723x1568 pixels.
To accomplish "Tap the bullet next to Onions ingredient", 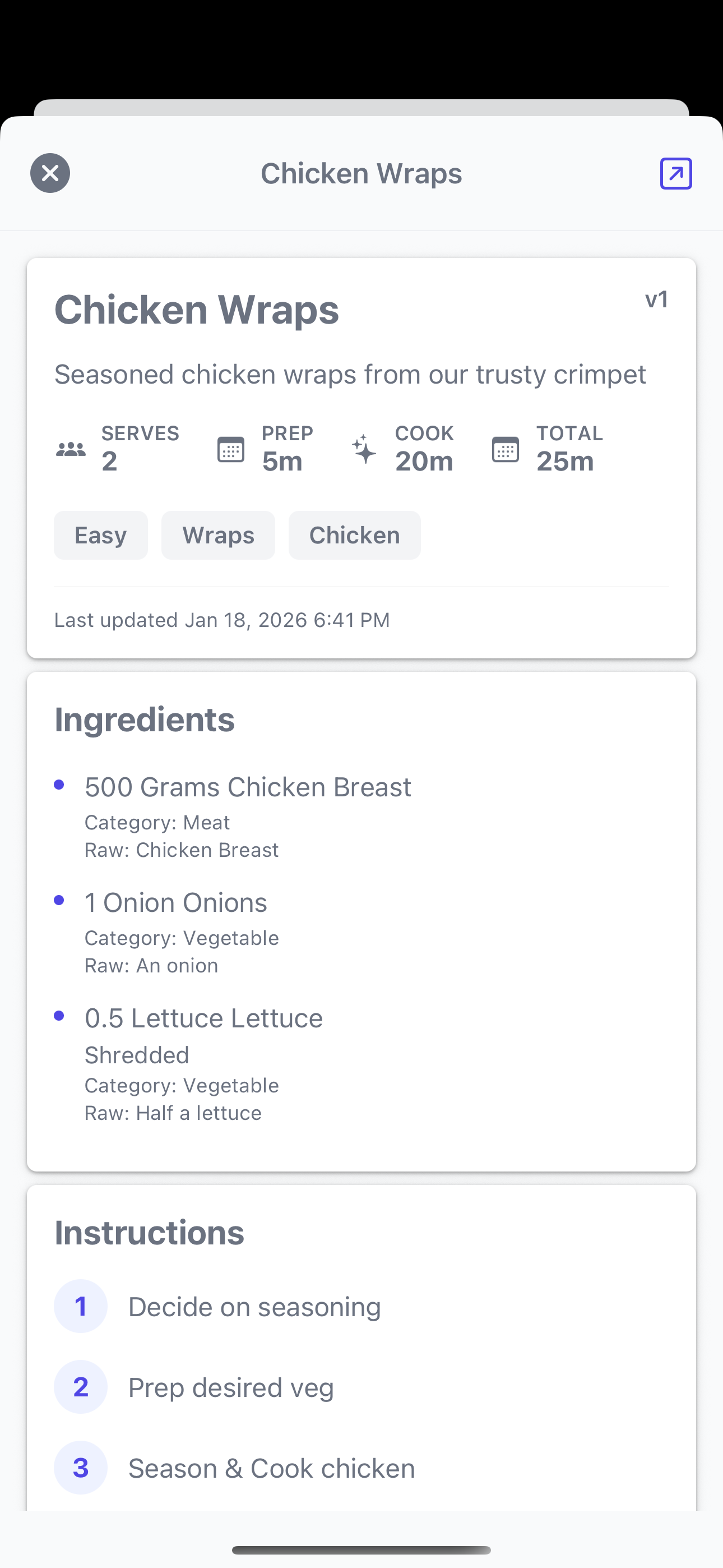I will coord(59,901).
